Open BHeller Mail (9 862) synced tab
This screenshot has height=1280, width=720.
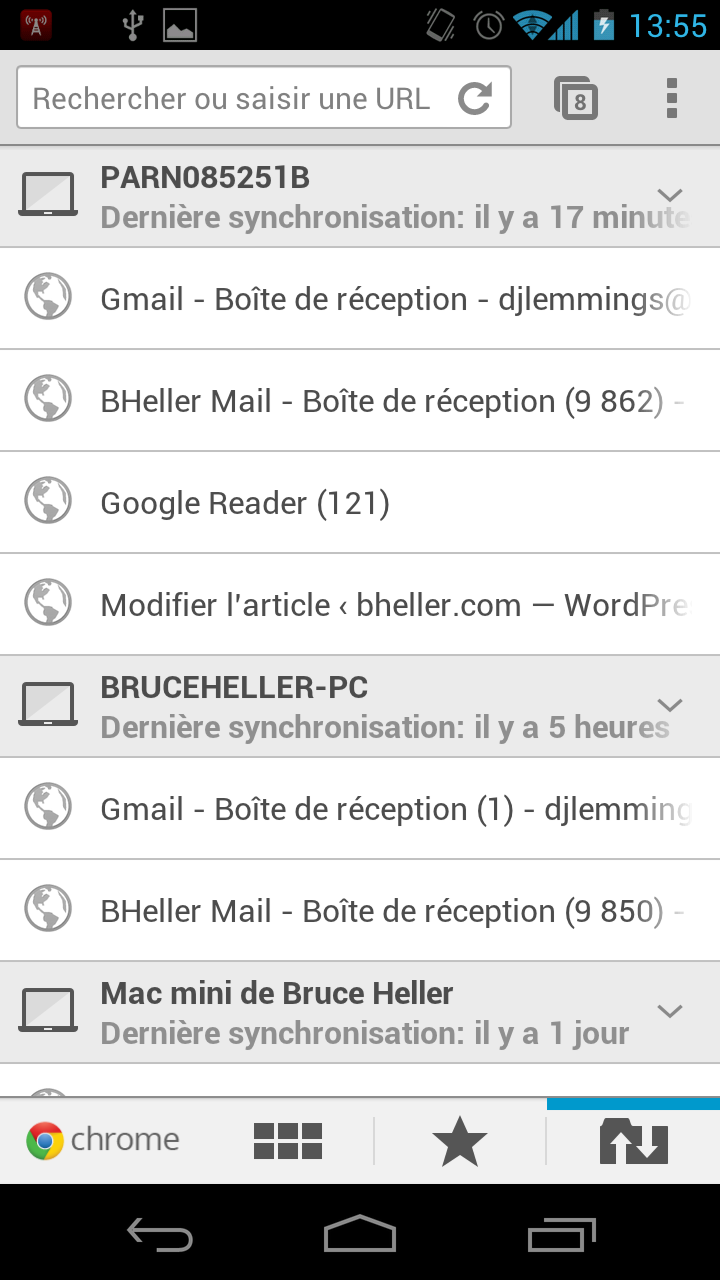pyautogui.click(x=360, y=401)
